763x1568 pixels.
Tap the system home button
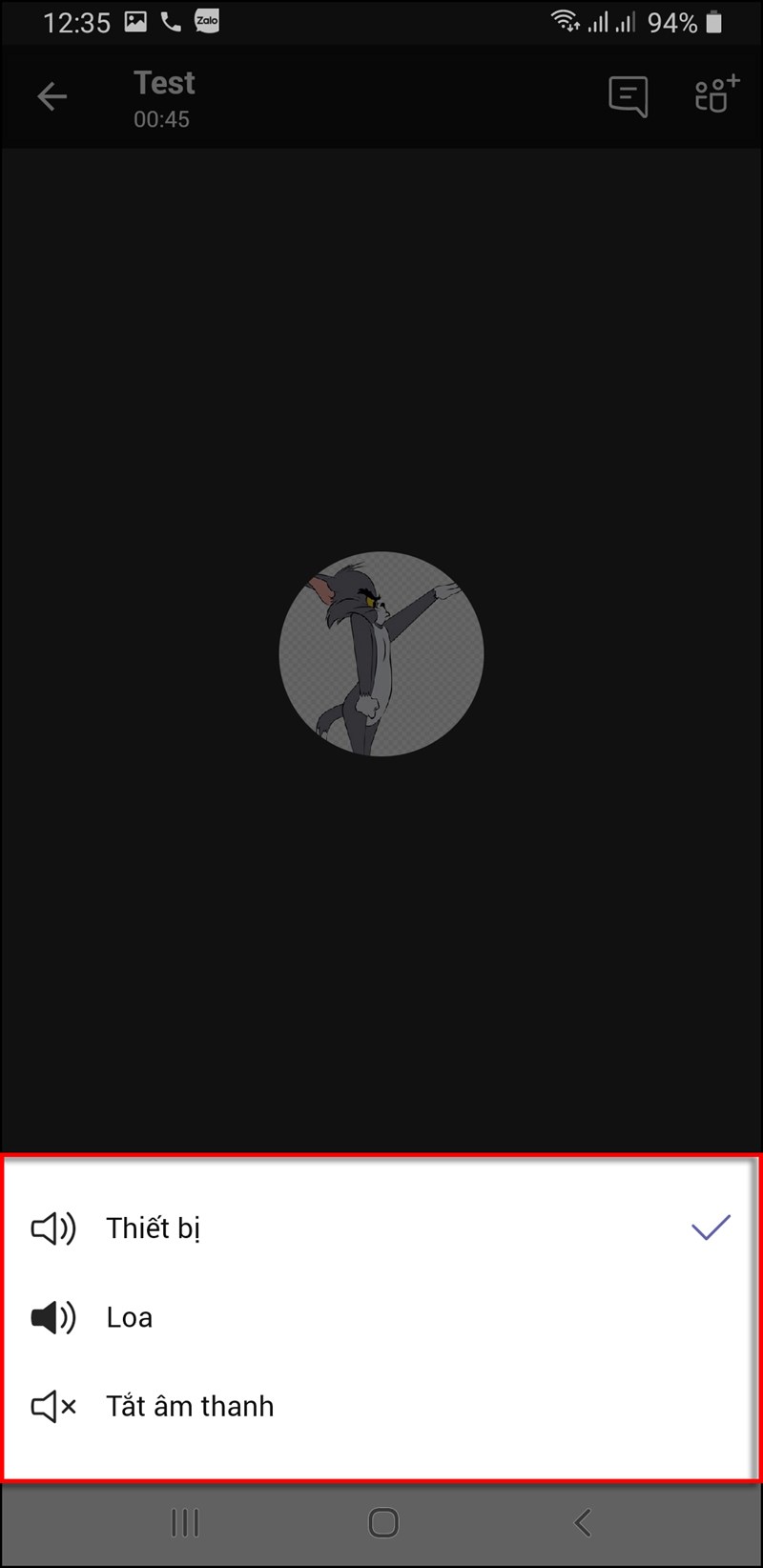pos(382,1523)
